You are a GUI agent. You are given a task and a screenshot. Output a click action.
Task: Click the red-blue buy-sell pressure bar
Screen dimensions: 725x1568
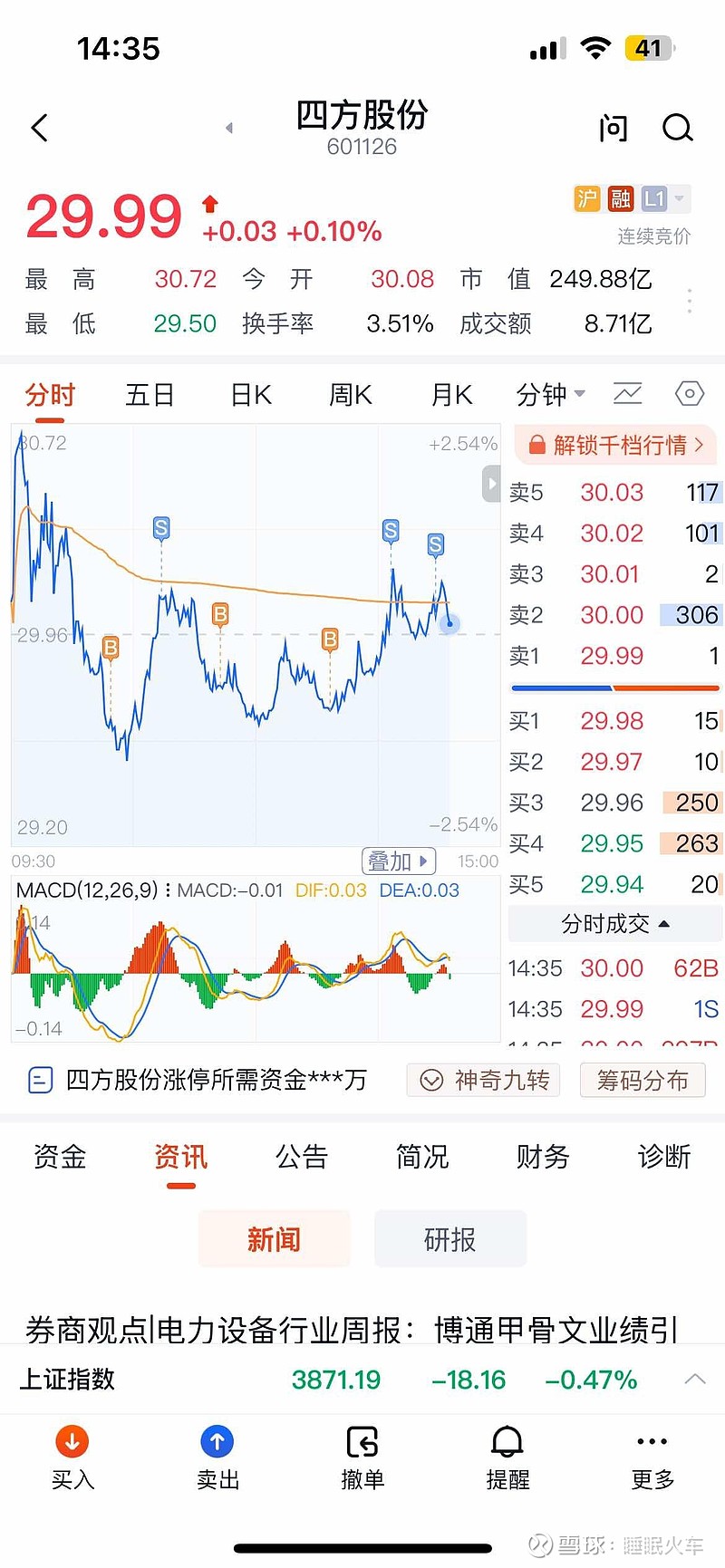pos(614,688)
